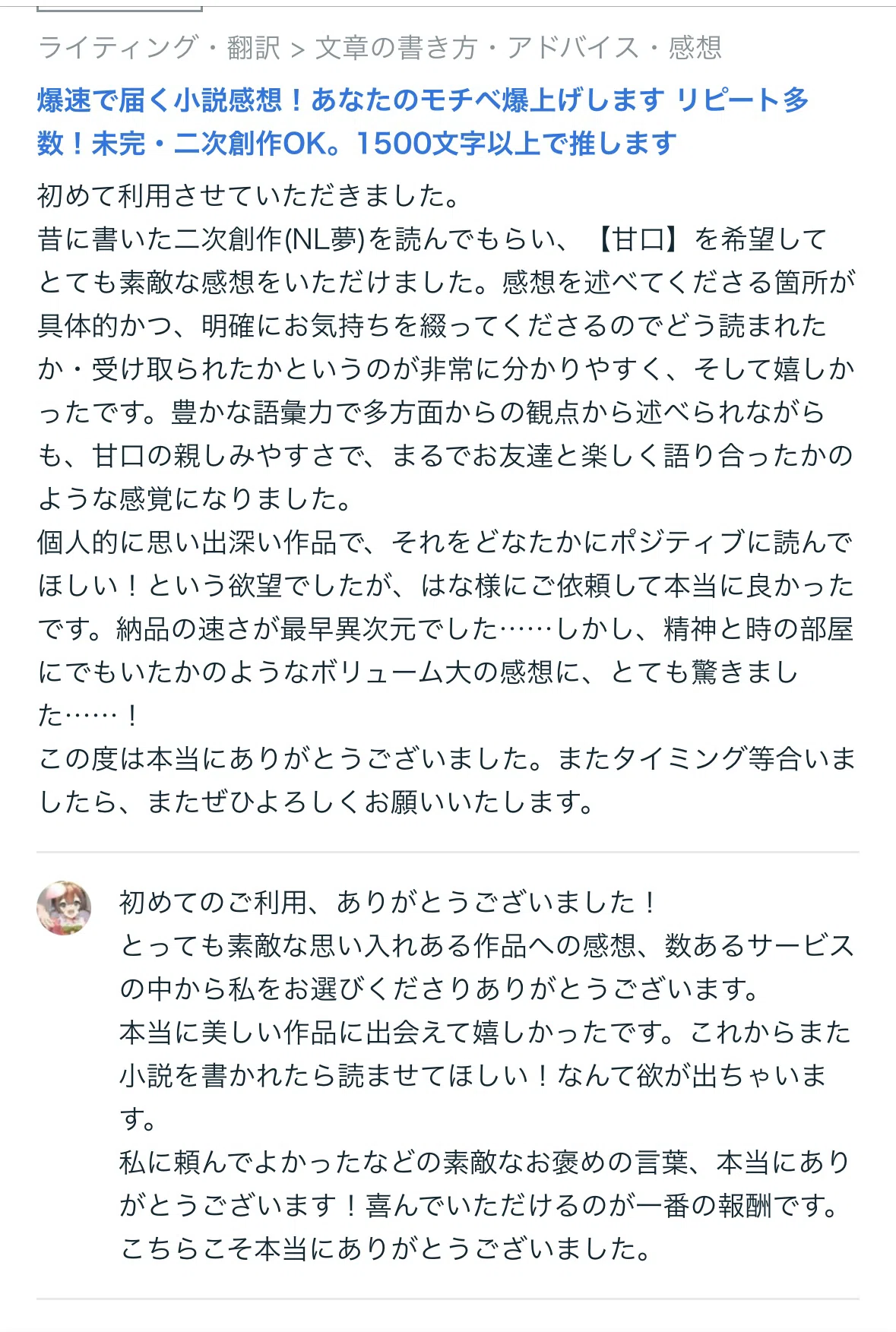896x1332 pixels.
Task: Open the ライティング・翻訳 category breadcrumb
Action: coord(159,48)
